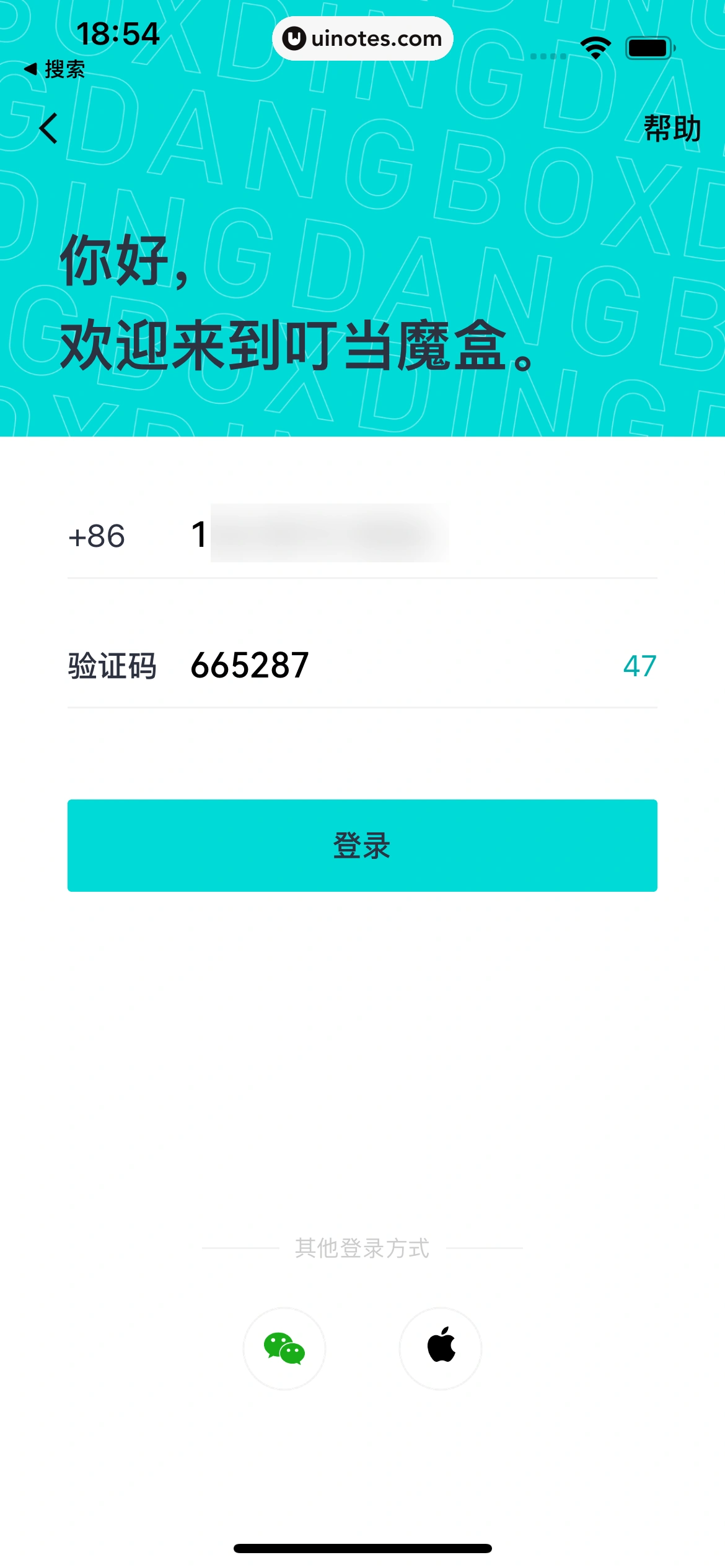The height and width of the screenshot is (1568, 725).
Task: Tap the 其他登录方式 divider label
Action: click(x=362, y=1248)
